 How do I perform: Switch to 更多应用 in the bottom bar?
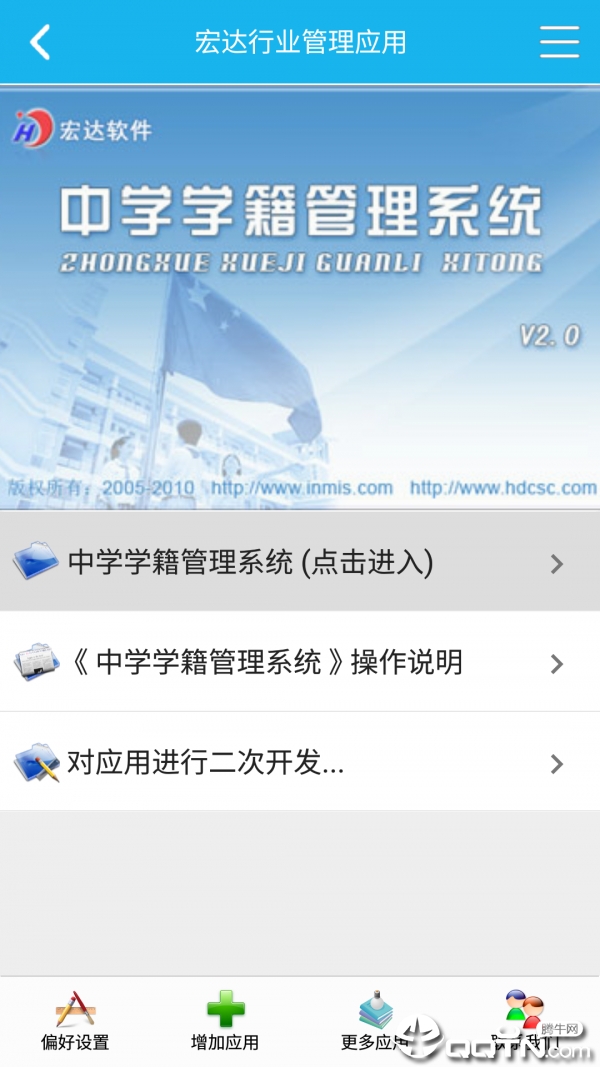pos(375,1022)
